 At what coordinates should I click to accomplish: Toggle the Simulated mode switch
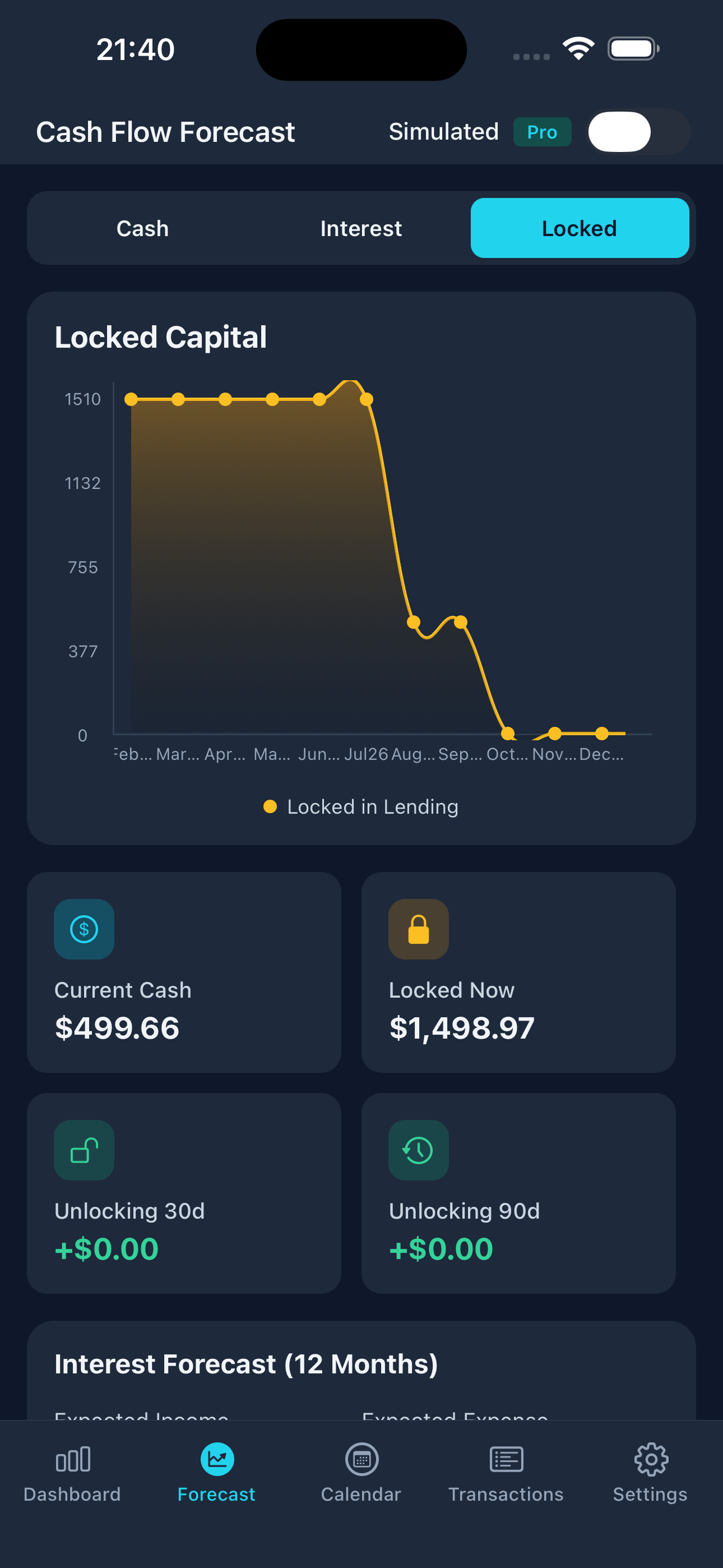[x=637, y=131]
